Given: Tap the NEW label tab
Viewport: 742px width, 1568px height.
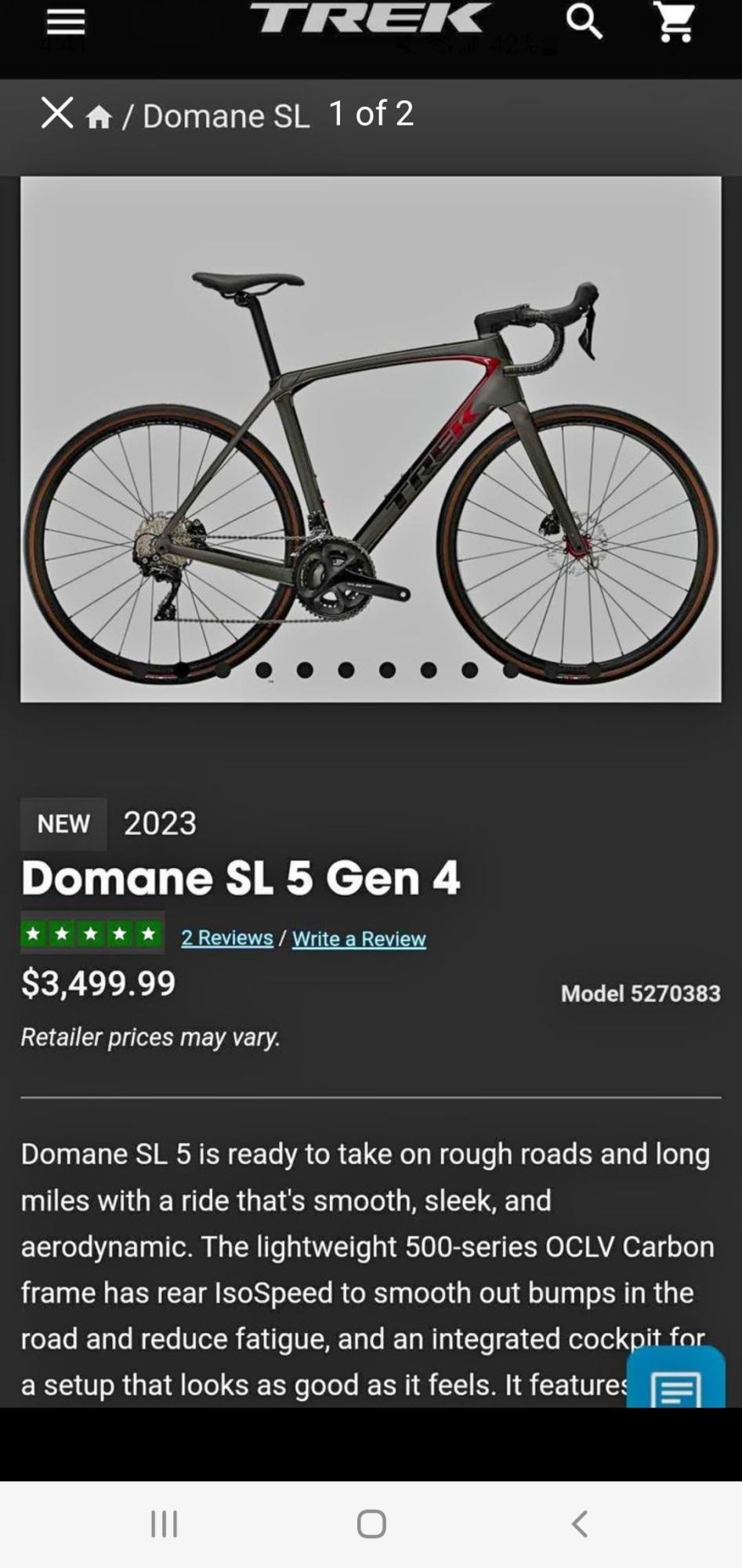Looking at the screenshot, I should coord(63,823).
